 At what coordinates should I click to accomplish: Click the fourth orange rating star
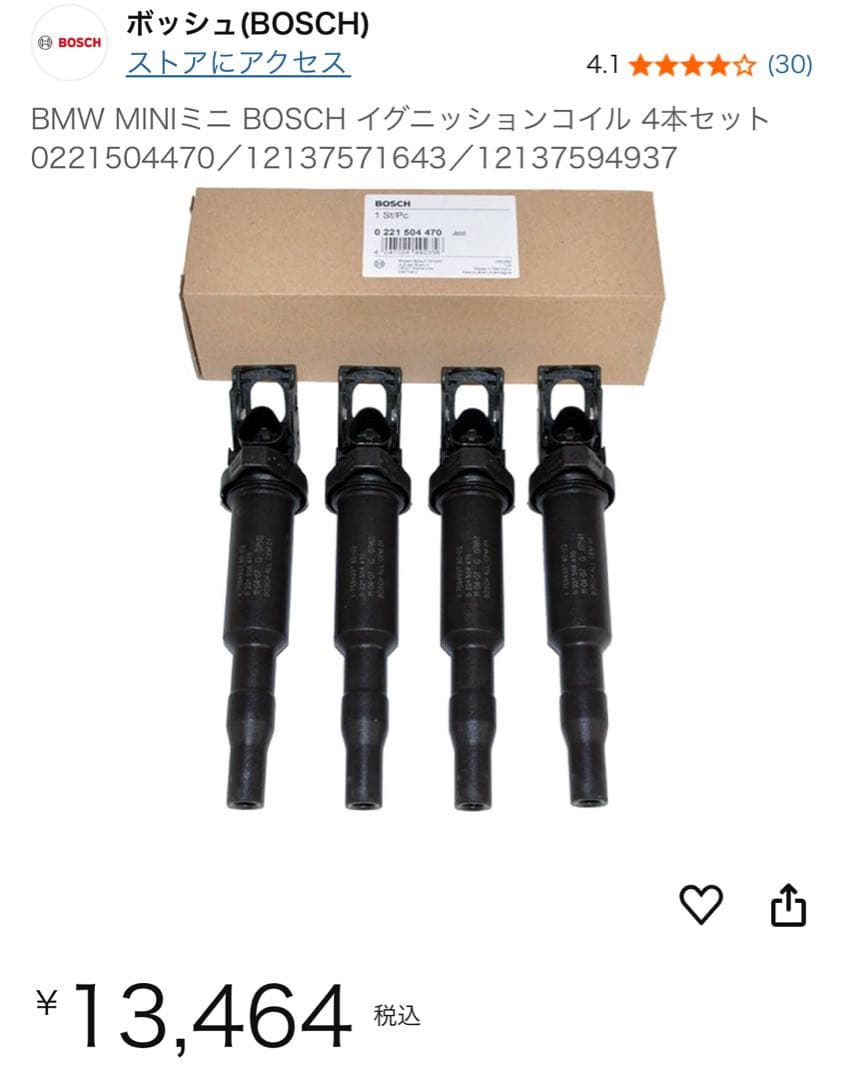pos(719,63)
